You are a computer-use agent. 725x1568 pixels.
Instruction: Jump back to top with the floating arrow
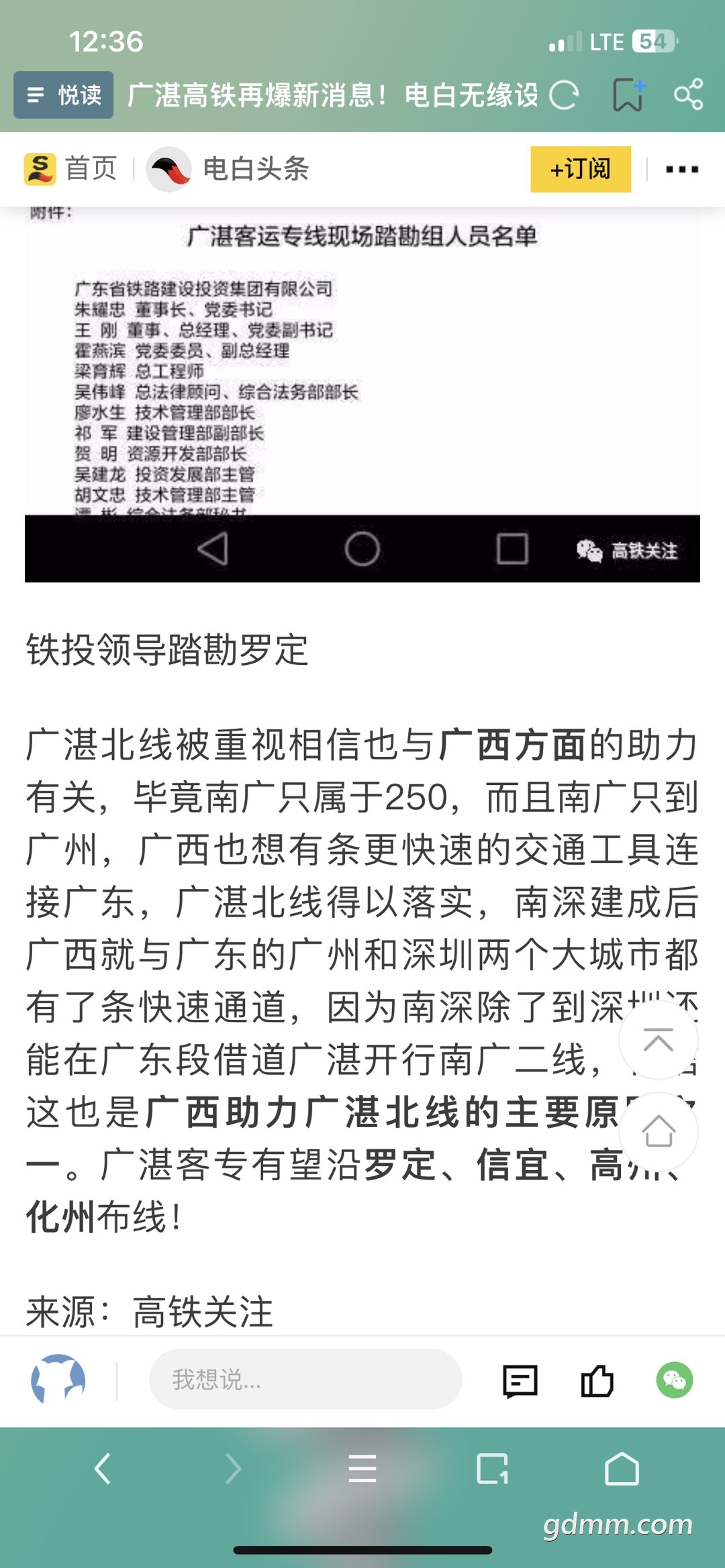coord(659,1039)
